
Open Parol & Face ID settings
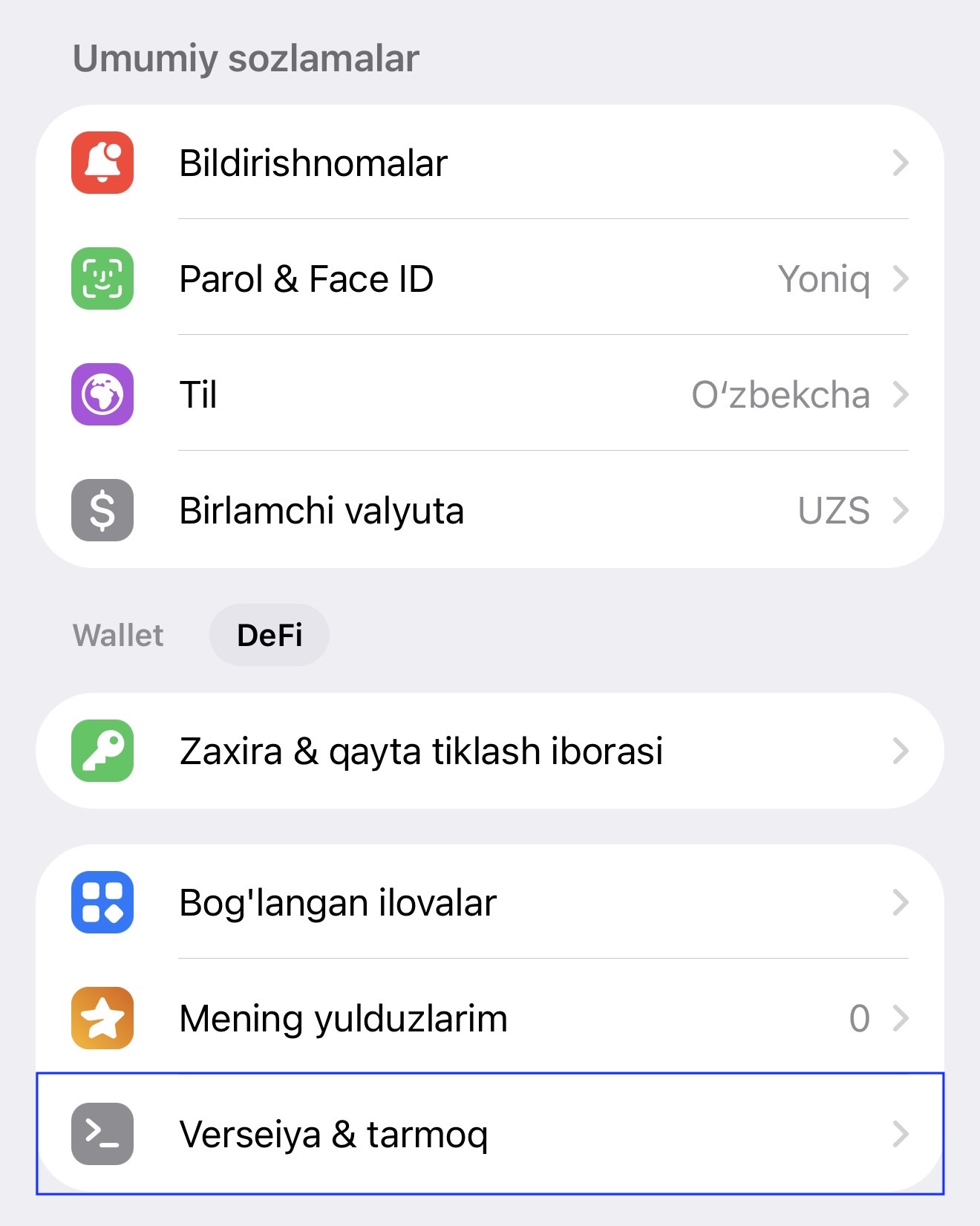[490, 278]
